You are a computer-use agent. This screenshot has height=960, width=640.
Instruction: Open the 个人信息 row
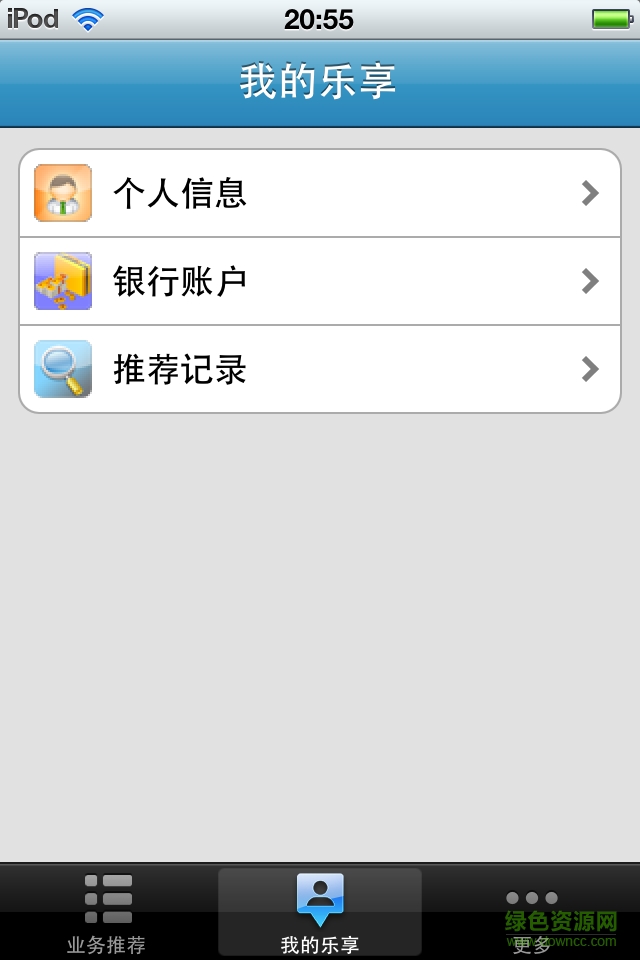(320, 193)
